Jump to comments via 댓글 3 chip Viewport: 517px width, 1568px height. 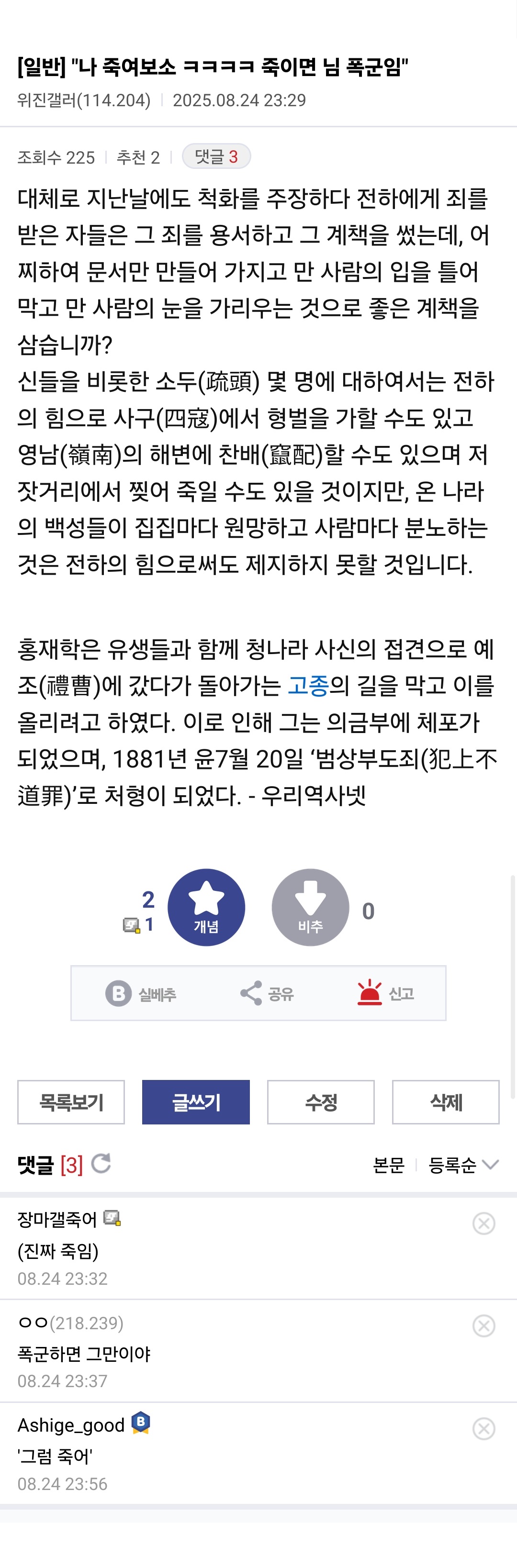pyautogui.click(x=216, y=156)
